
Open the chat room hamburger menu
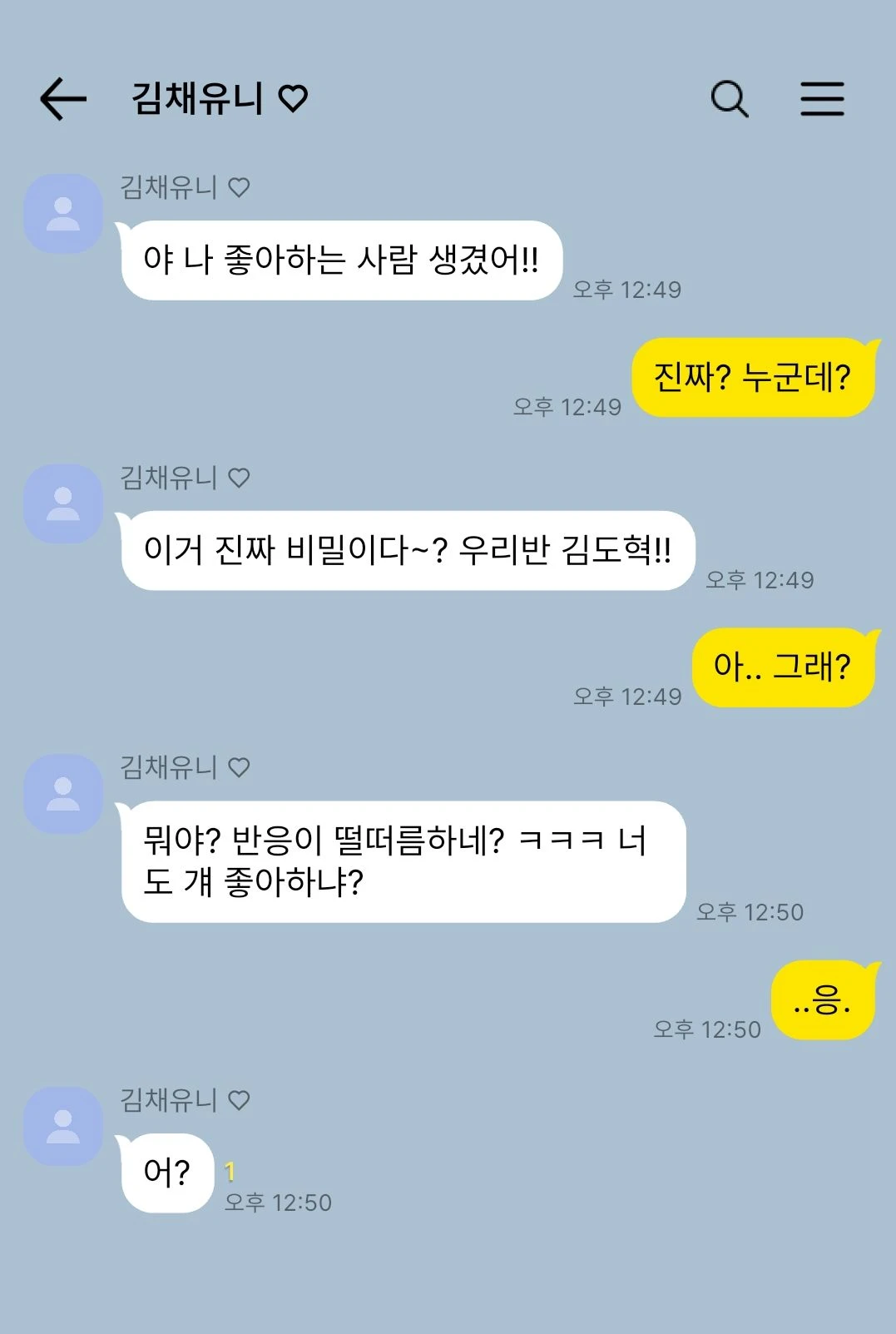[x=822, y=99]
